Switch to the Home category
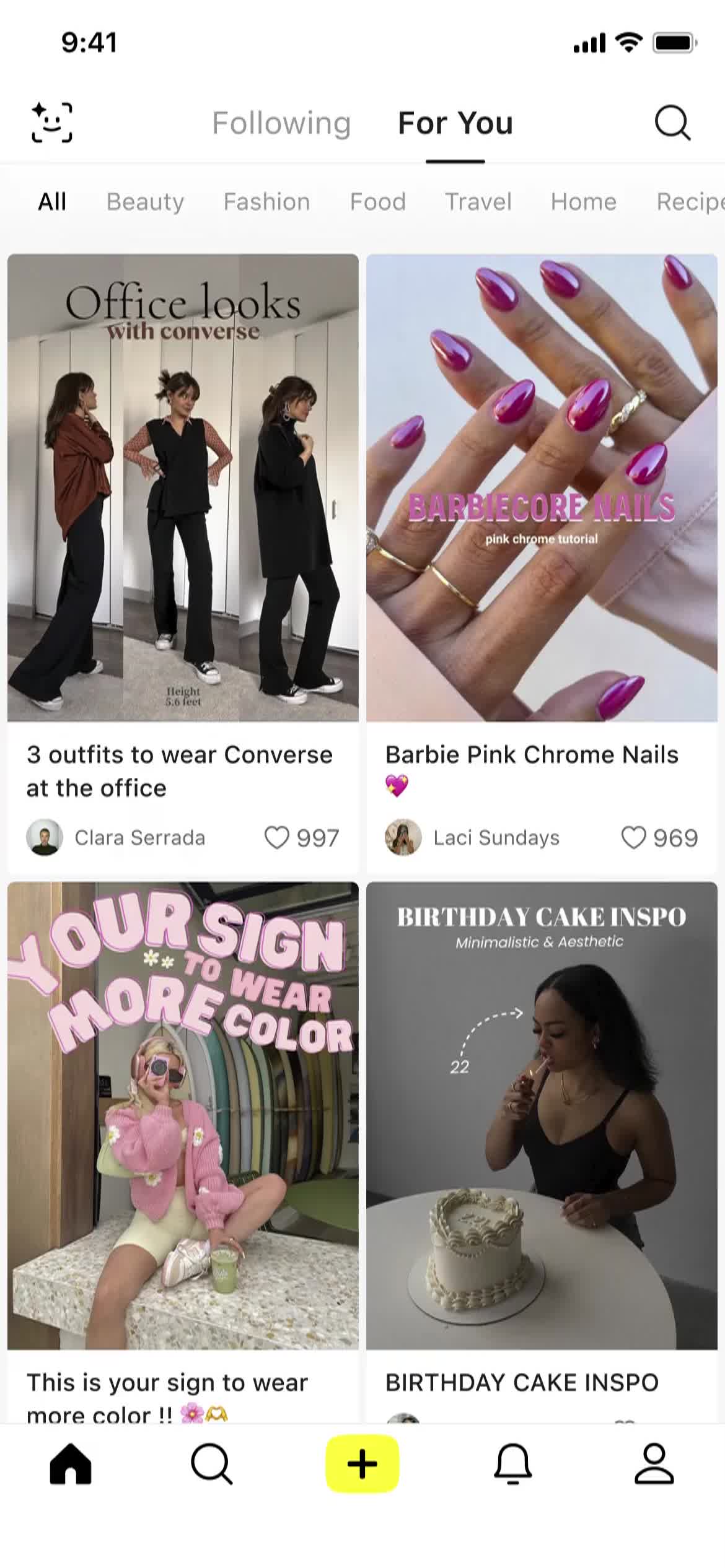The height and width of the screenshot is (1568, 725). click(x=583, y=202)
